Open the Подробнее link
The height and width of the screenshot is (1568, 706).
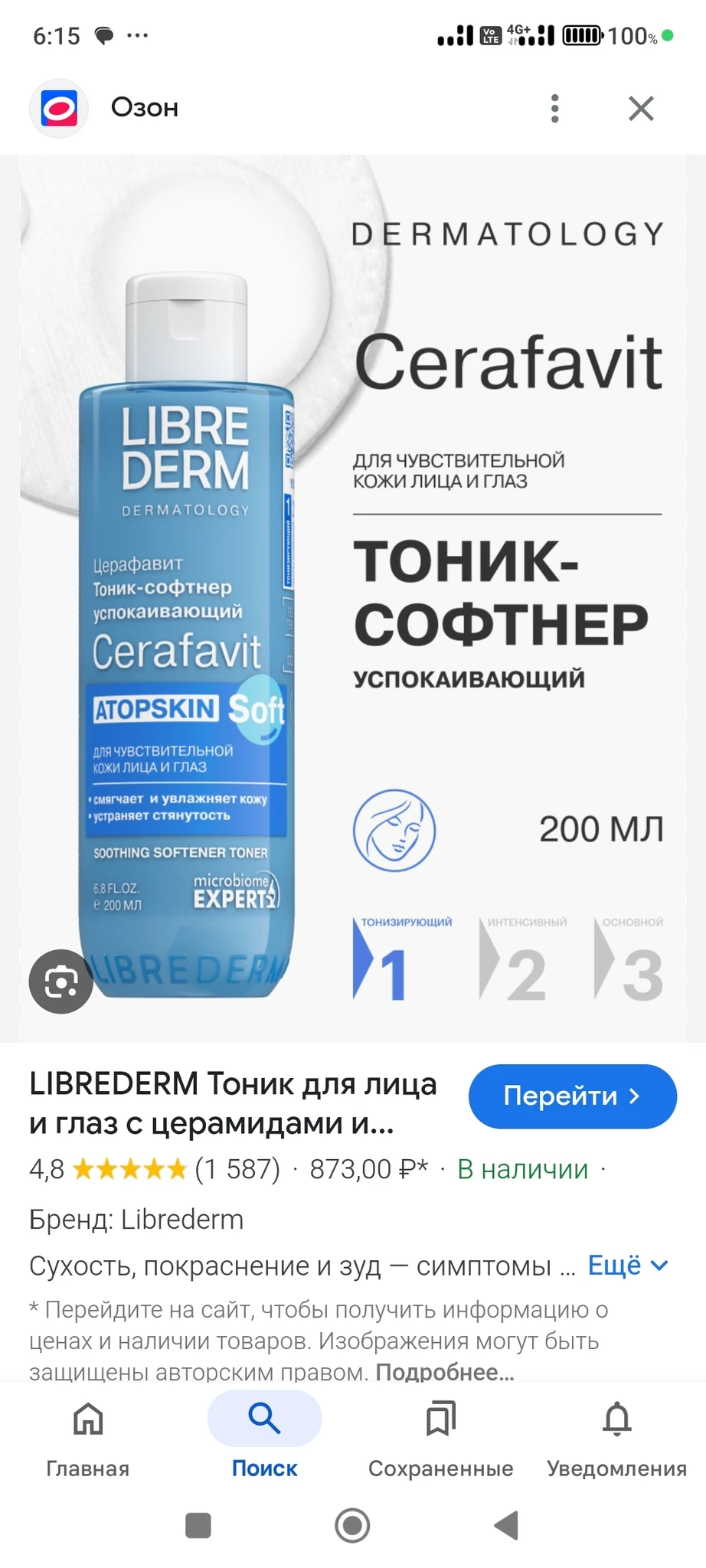click(x=444, y=1372)
